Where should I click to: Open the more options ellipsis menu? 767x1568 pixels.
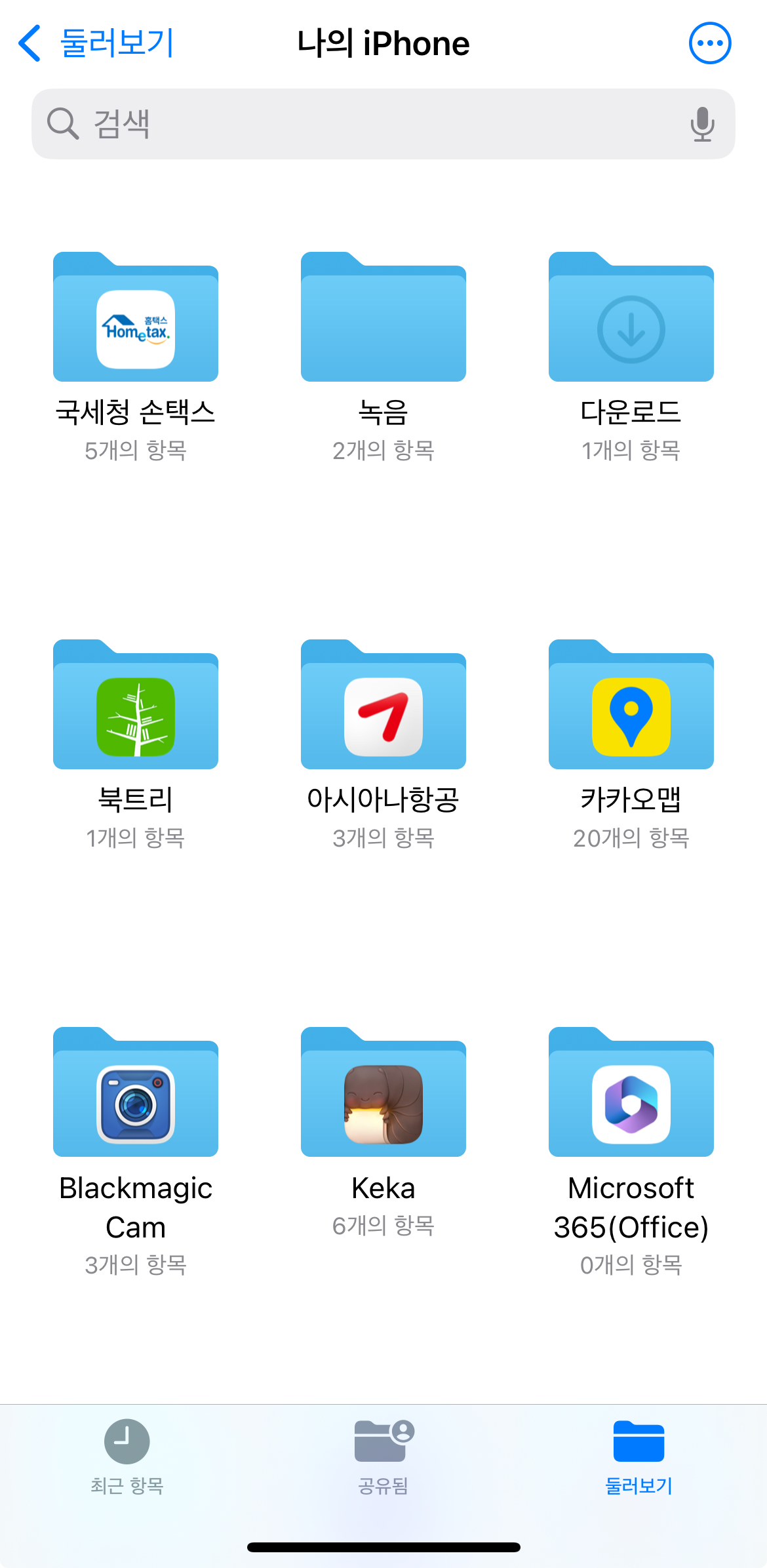tap(710, 43)
